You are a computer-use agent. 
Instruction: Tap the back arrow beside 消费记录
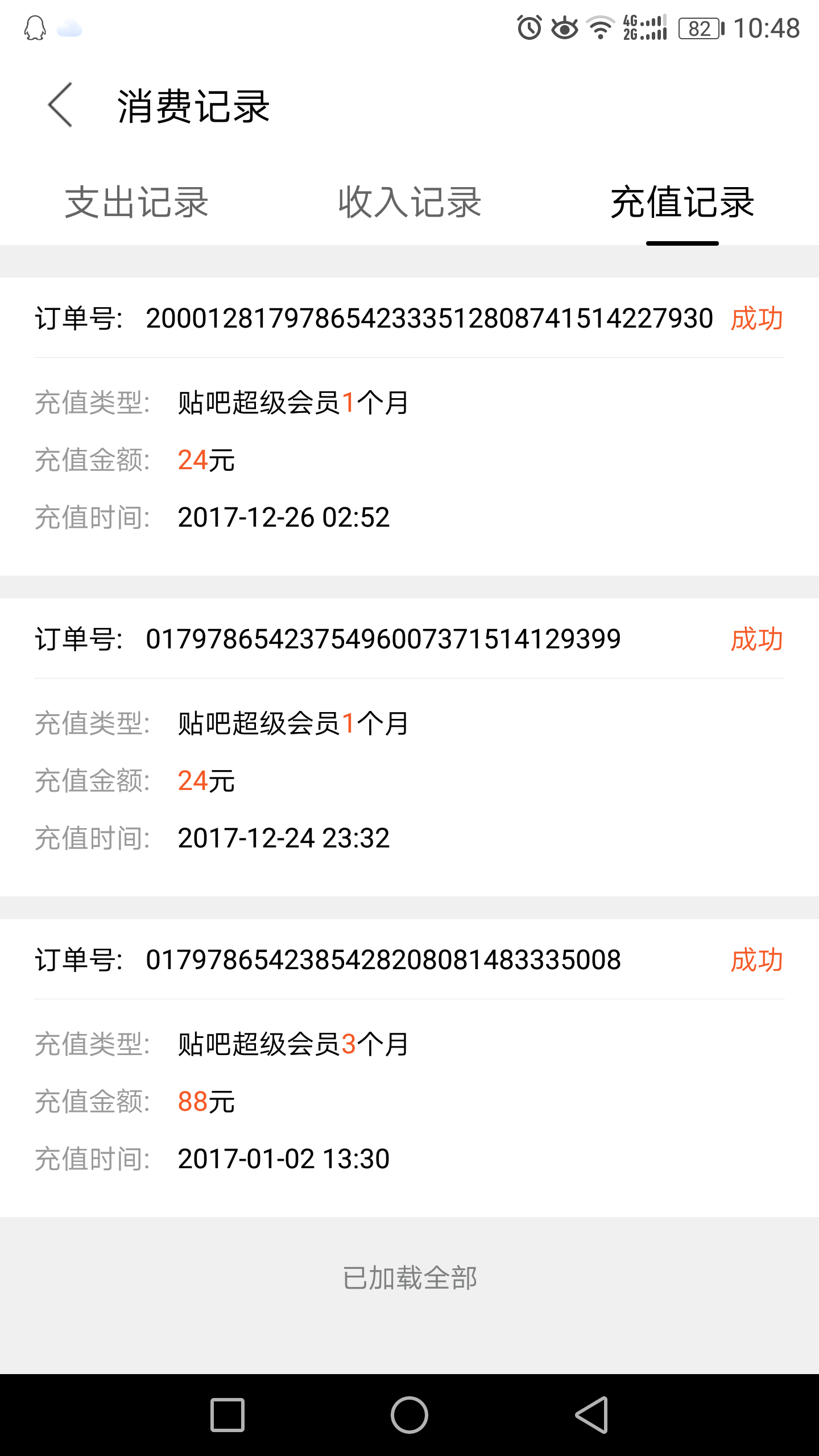pos(60,105)
